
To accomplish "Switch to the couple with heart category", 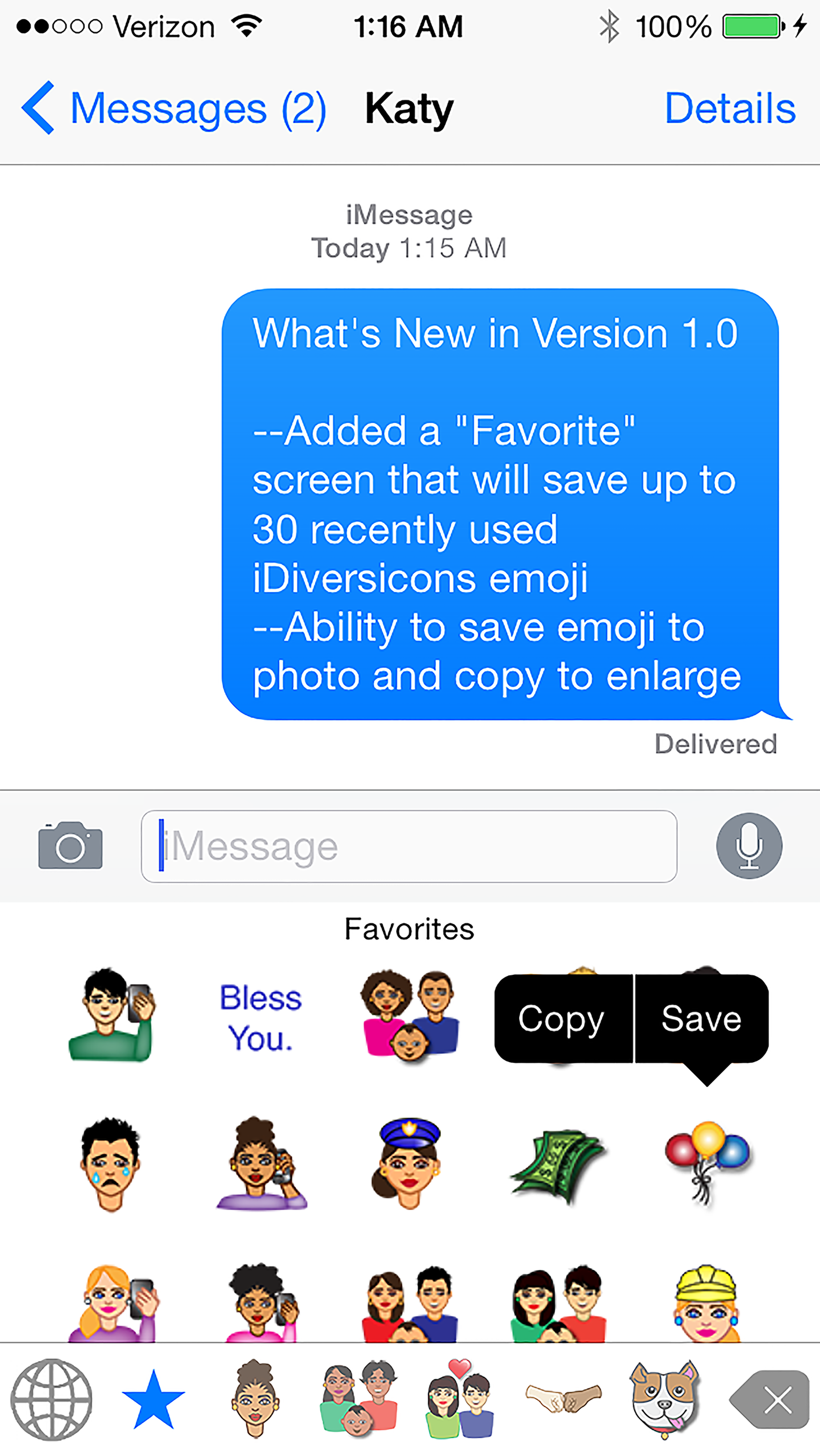I will click(x=459, y=1398).
